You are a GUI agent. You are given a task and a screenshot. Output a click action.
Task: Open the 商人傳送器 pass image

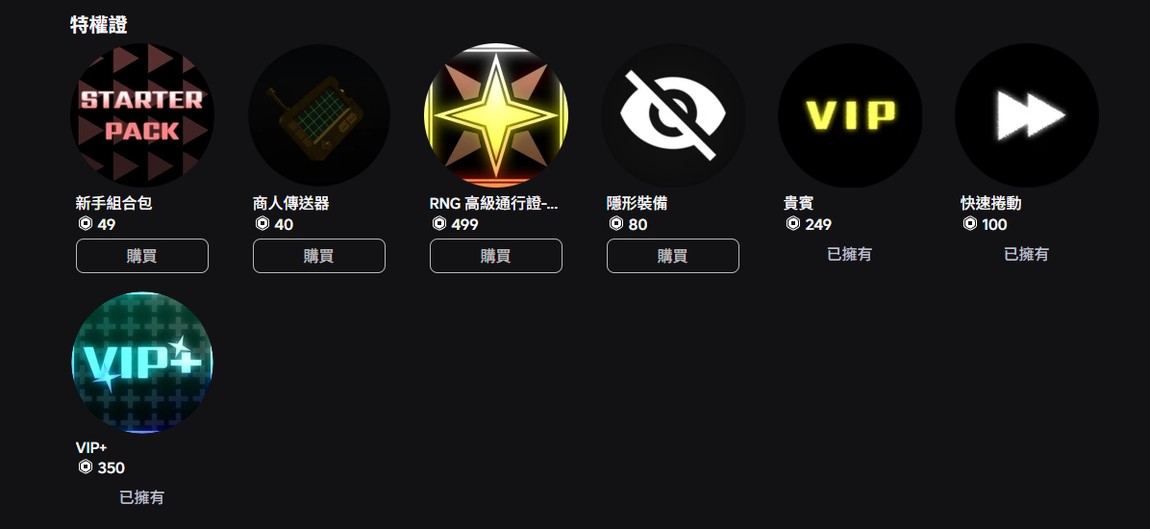(319, 115)
